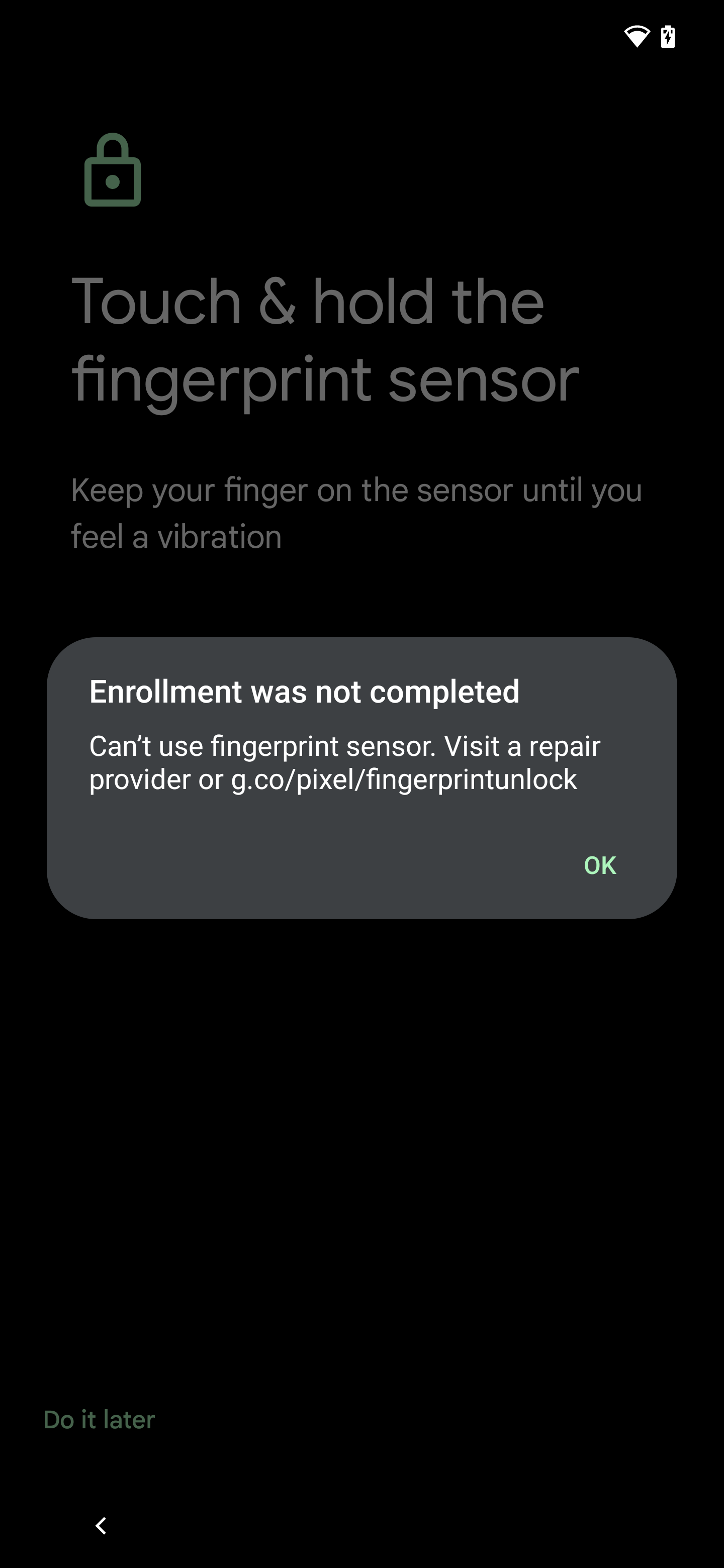This screenshot has width=724, height=1568.
Task: Go back using the navigation arrow
Action: coord(101,1525)
